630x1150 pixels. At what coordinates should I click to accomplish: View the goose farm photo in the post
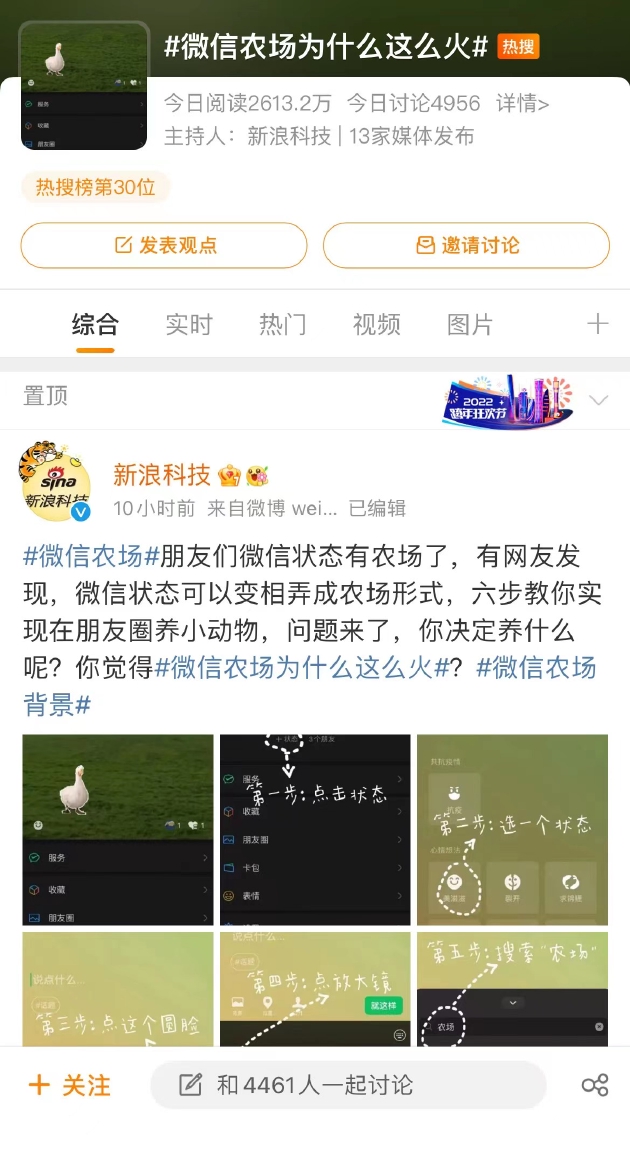[118, 829]
